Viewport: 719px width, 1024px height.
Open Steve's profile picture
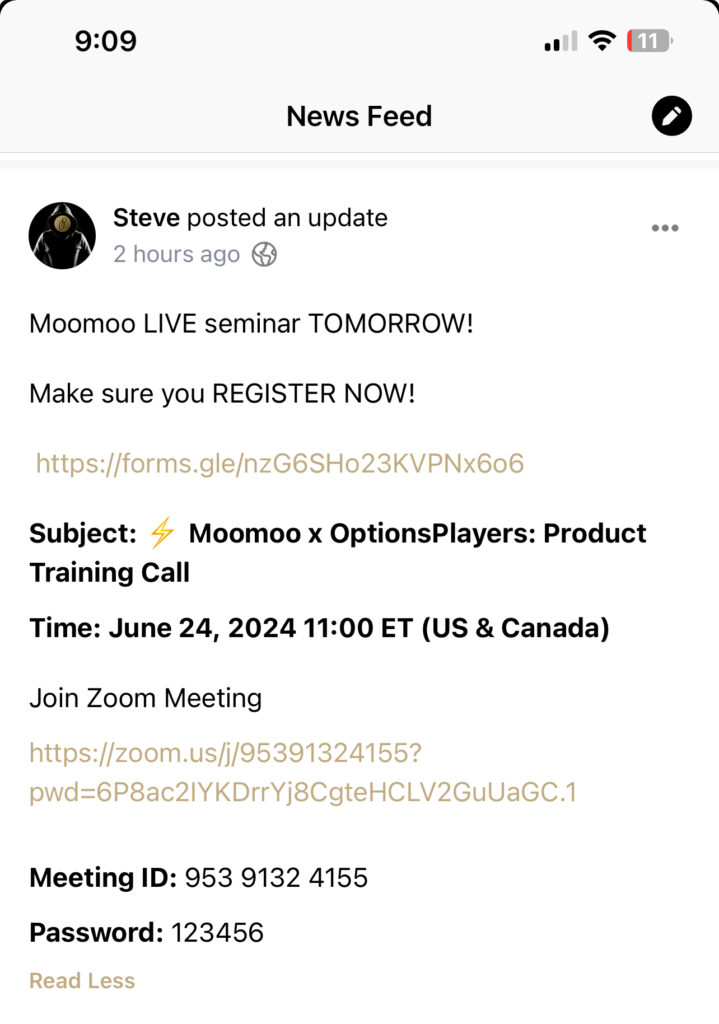[62, 236]
